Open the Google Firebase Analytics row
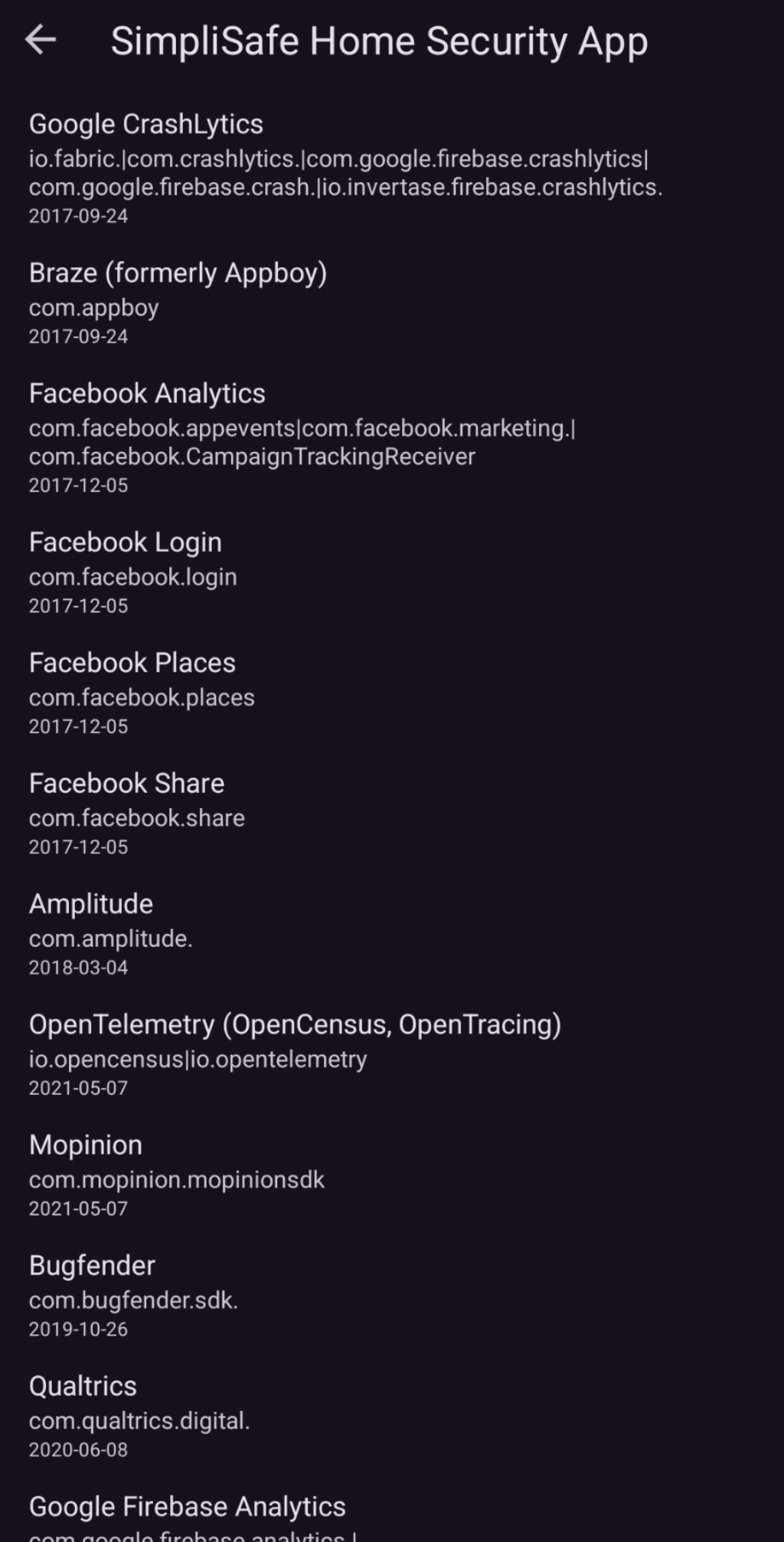Viewport: 784px width, 1542px height. click(x=188, y=1515)
